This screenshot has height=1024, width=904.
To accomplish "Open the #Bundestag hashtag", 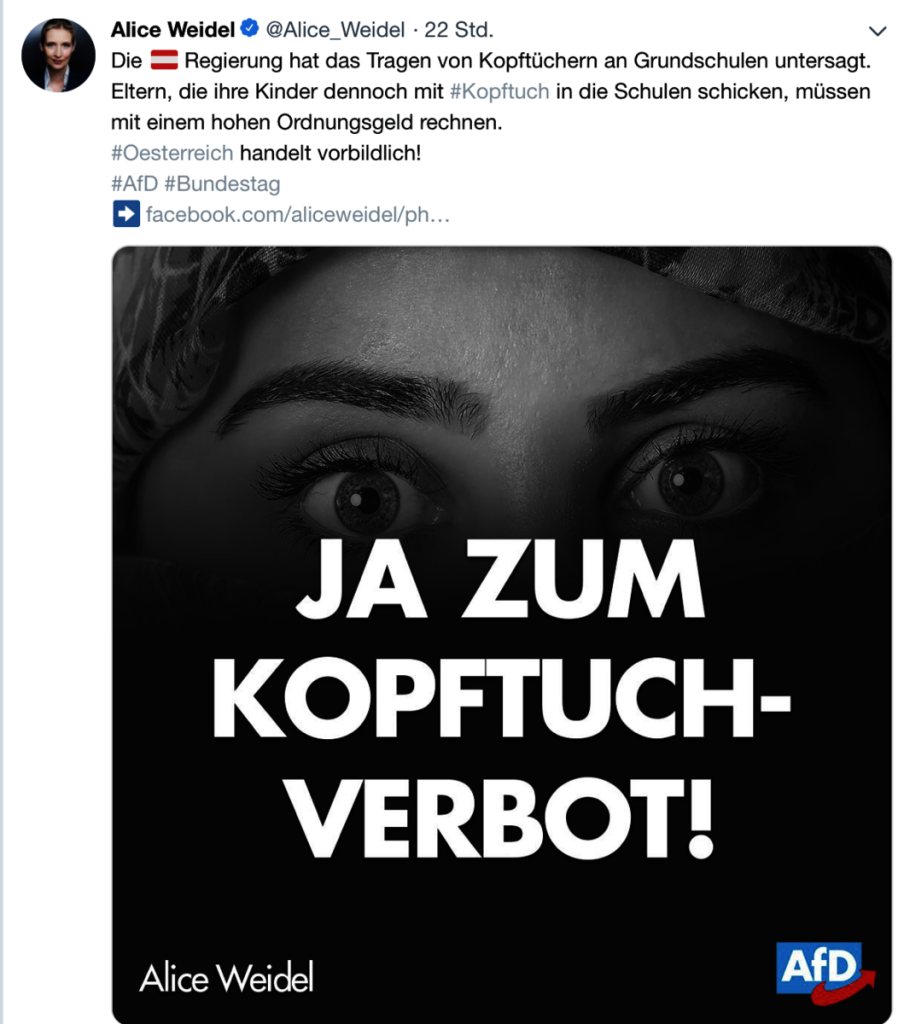I will click(222, 184).
